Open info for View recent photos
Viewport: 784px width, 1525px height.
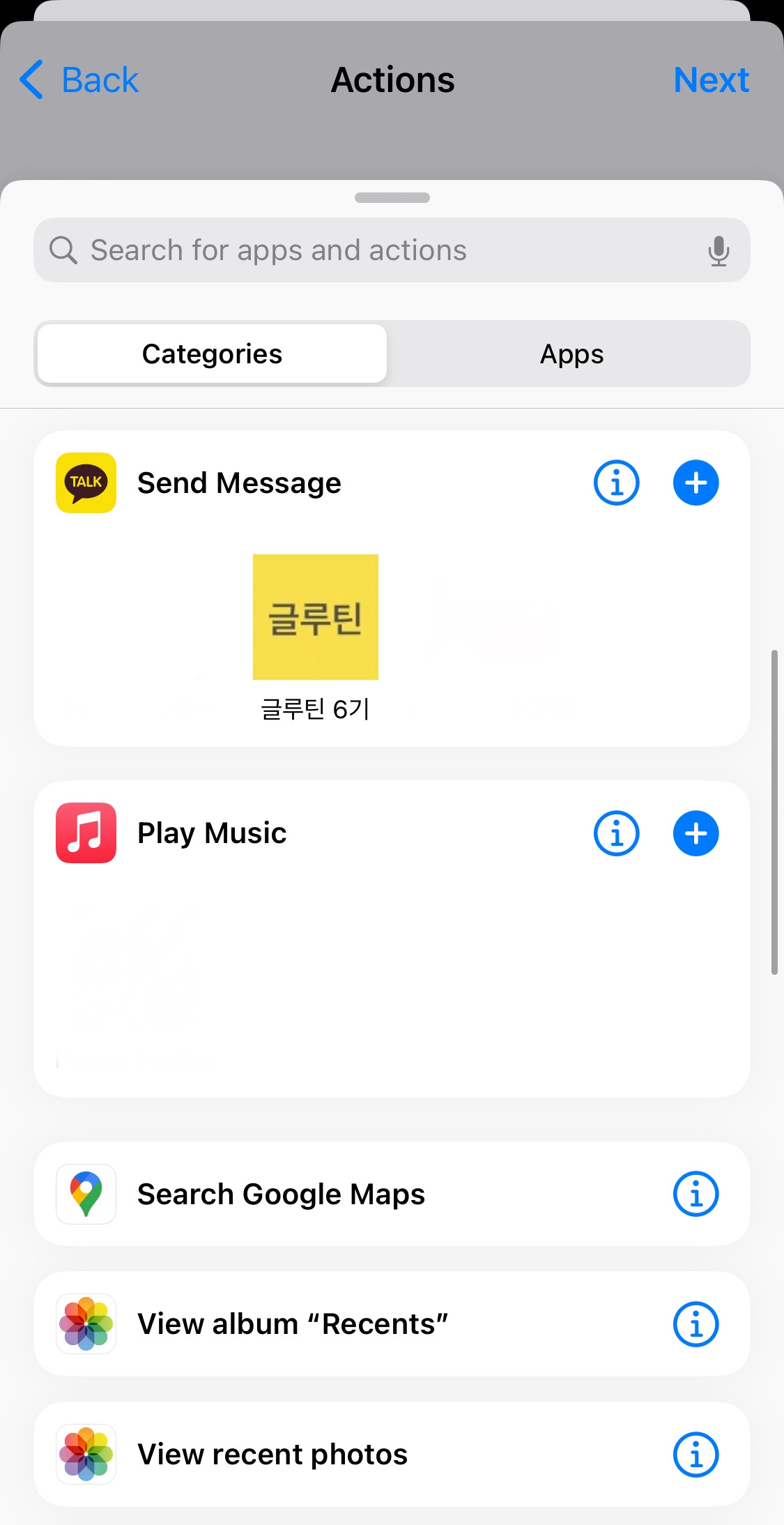[x=695, y=1454]
